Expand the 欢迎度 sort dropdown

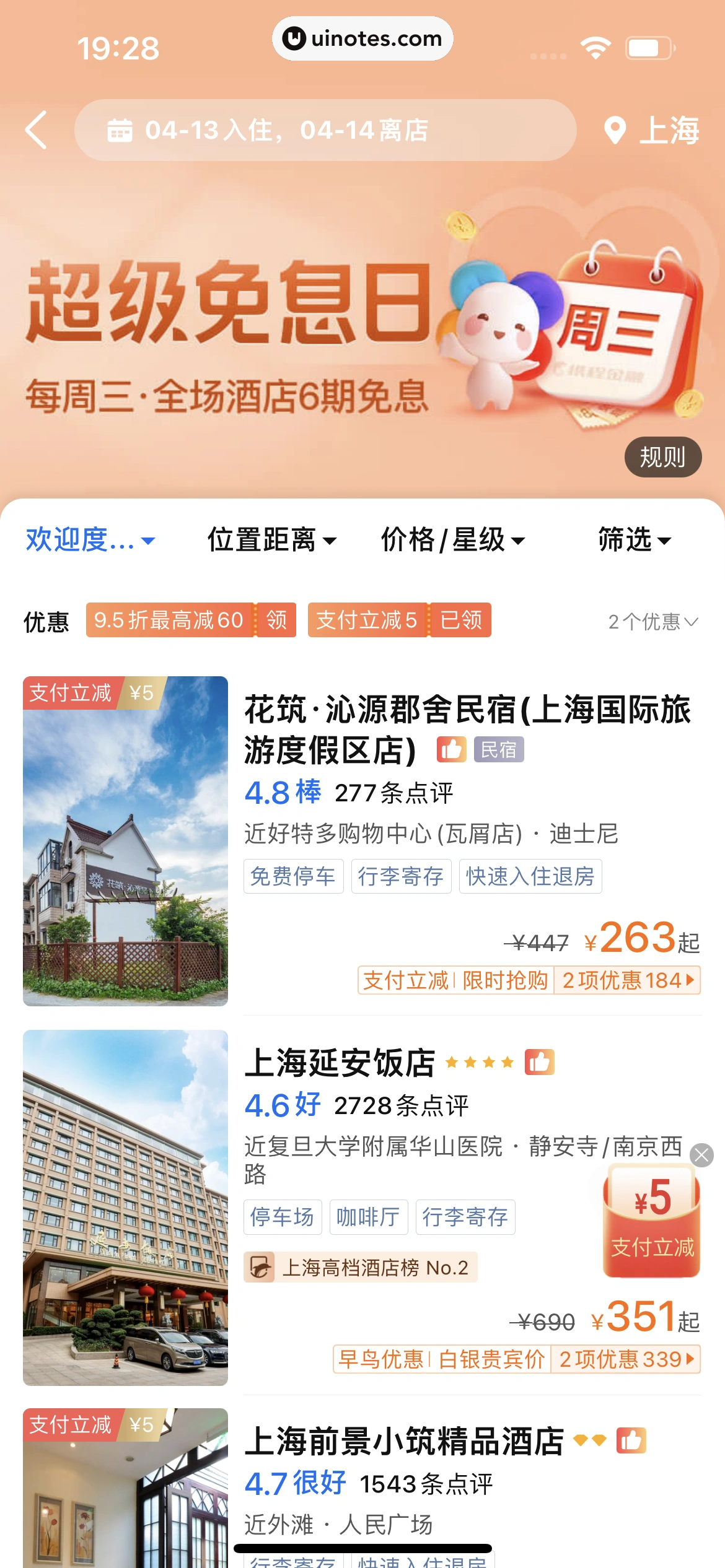(90, 539)
